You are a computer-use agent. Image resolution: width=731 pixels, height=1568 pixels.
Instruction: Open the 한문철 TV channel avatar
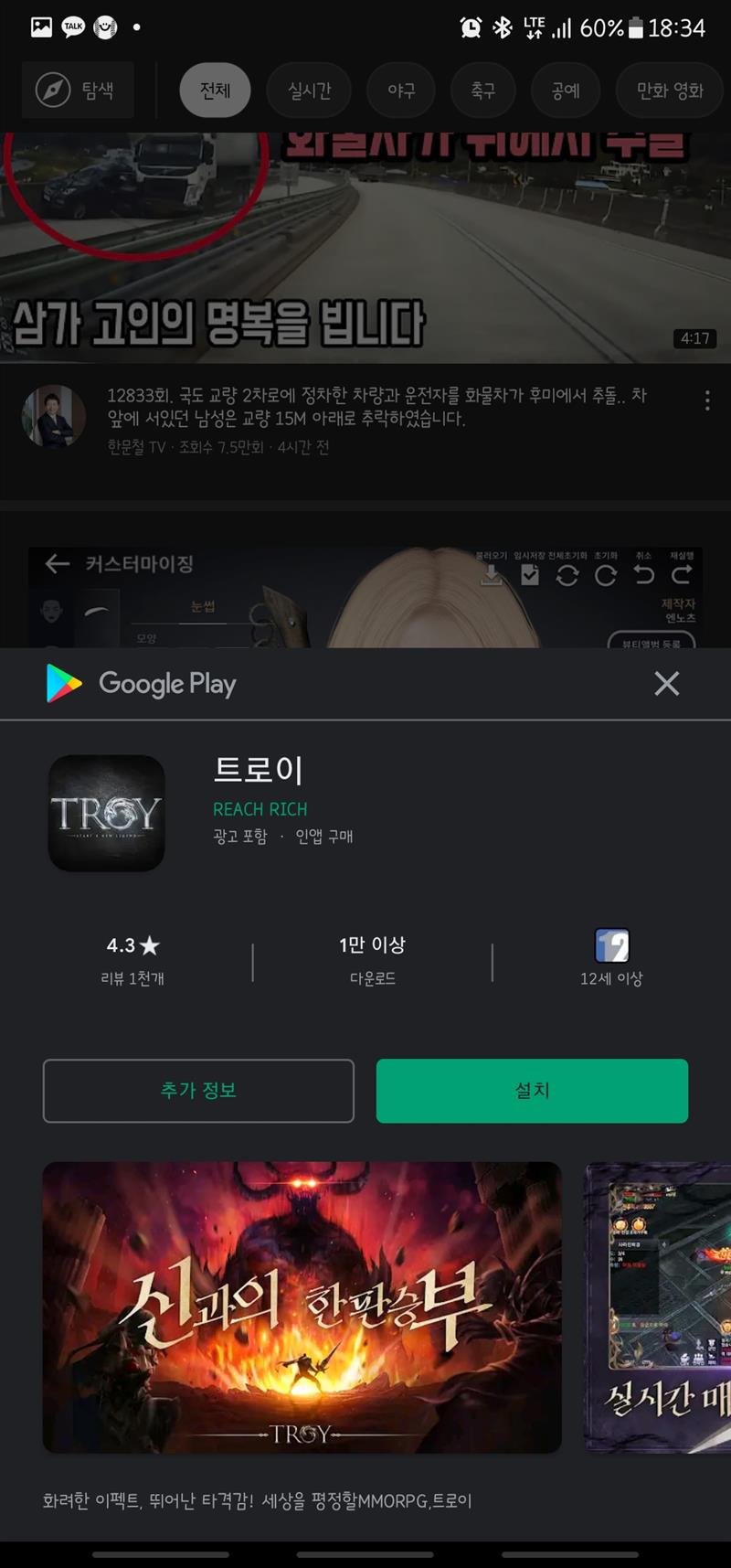(x=53, y=417)
